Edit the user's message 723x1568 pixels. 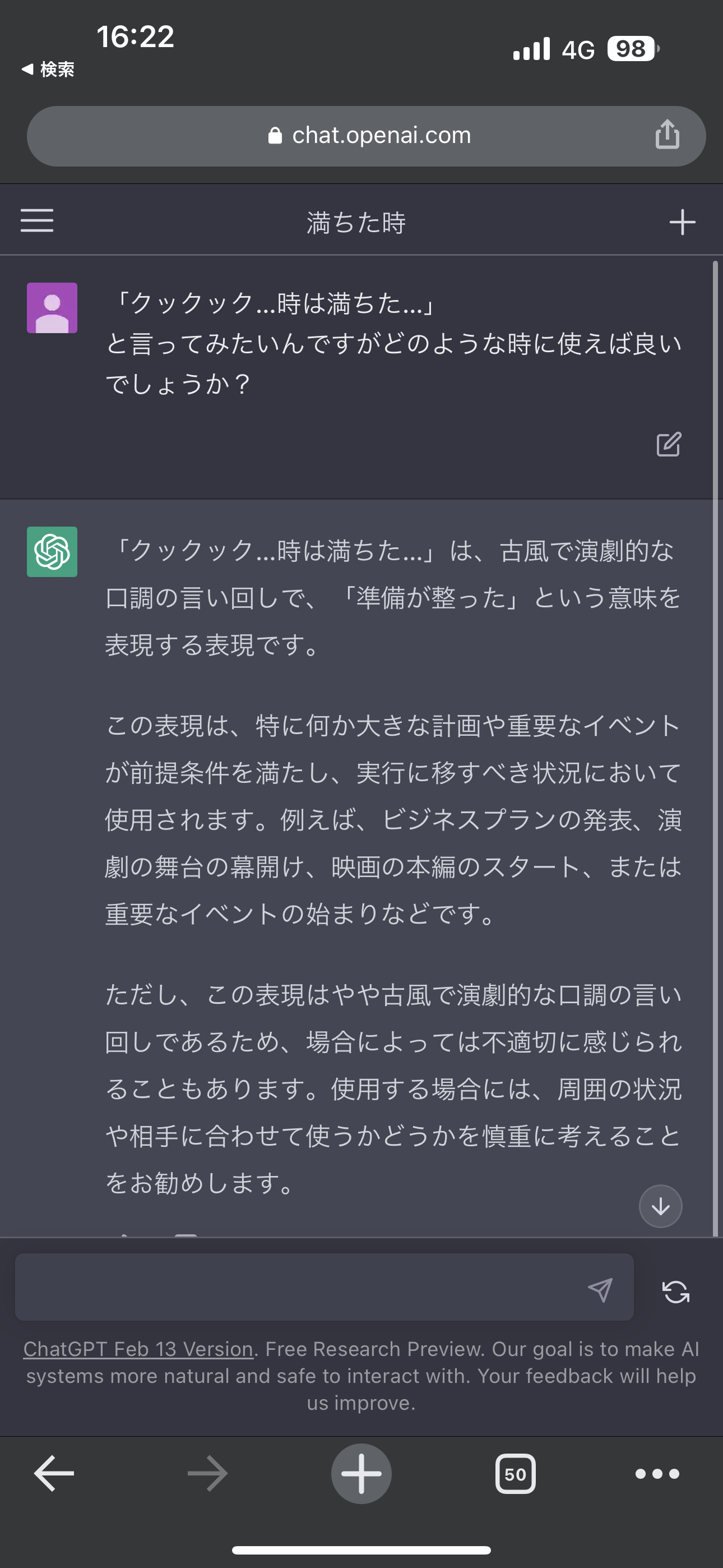[668, 444]
